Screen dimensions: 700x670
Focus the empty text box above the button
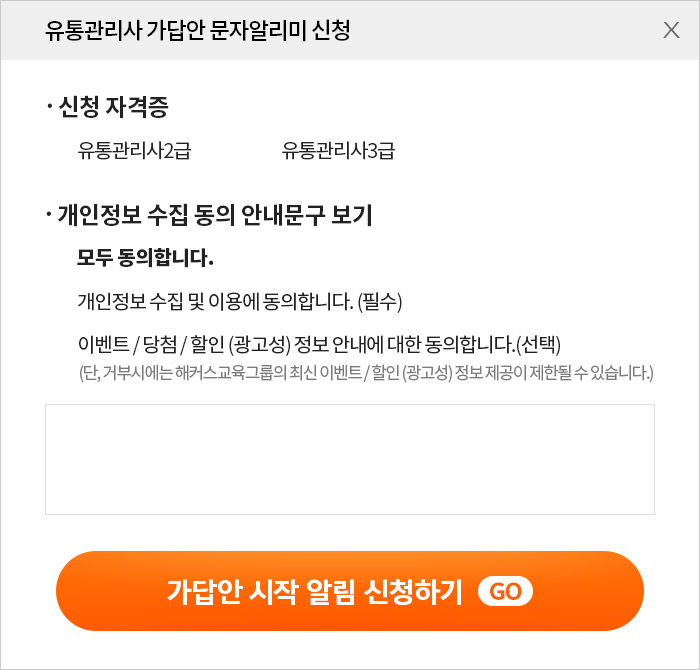tap(349, 459)
